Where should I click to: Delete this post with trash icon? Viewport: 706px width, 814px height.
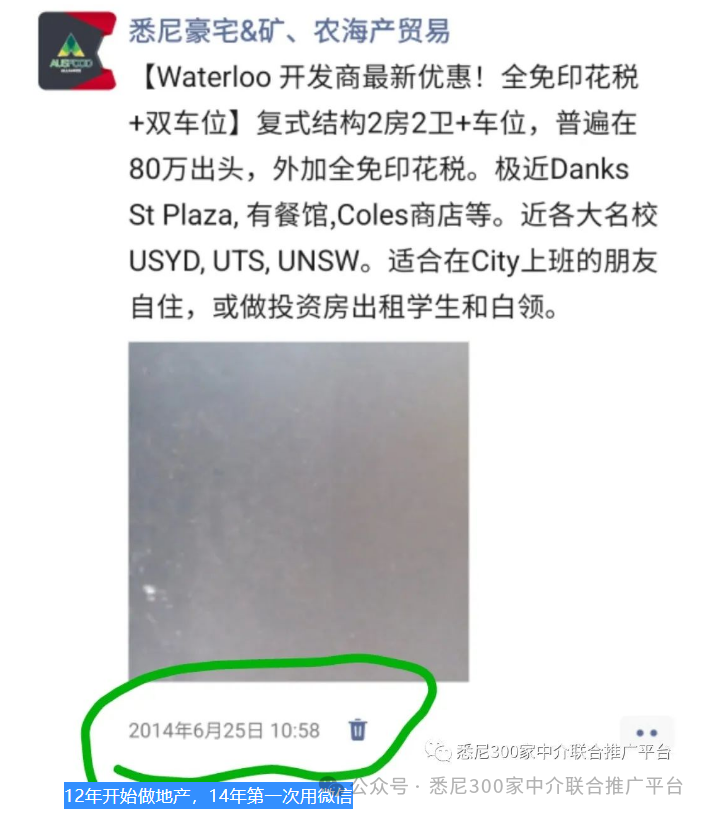[x=358, y=730]
